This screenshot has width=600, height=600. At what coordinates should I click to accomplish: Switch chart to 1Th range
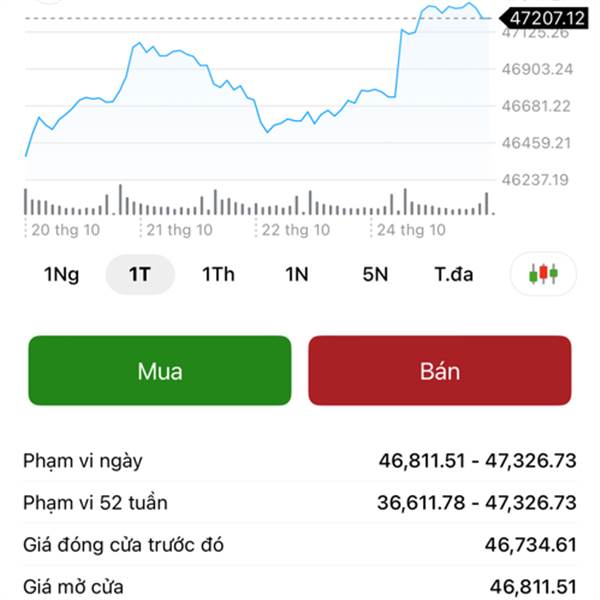click(x=218, y=274)
